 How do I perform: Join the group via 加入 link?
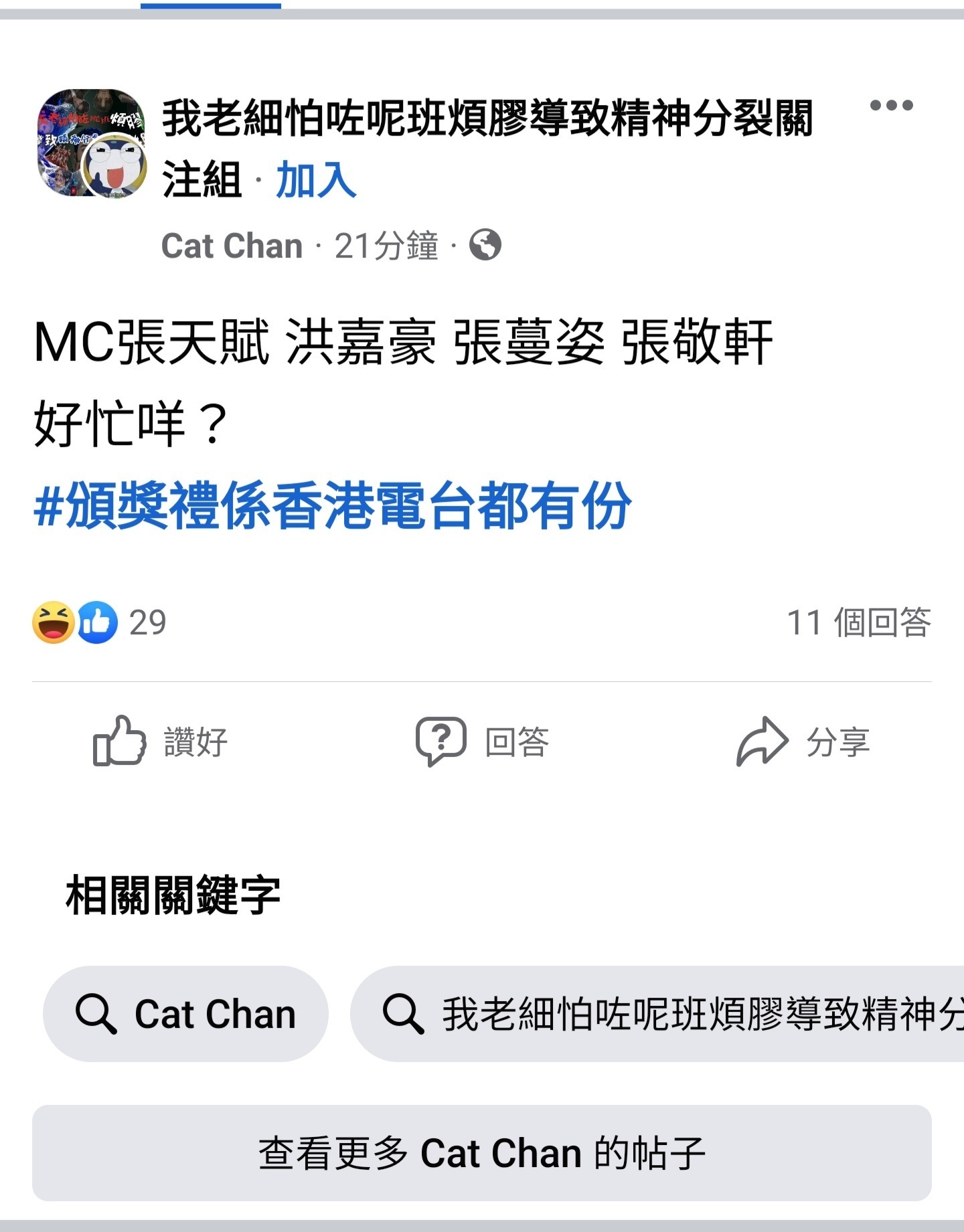pos(316,180)
